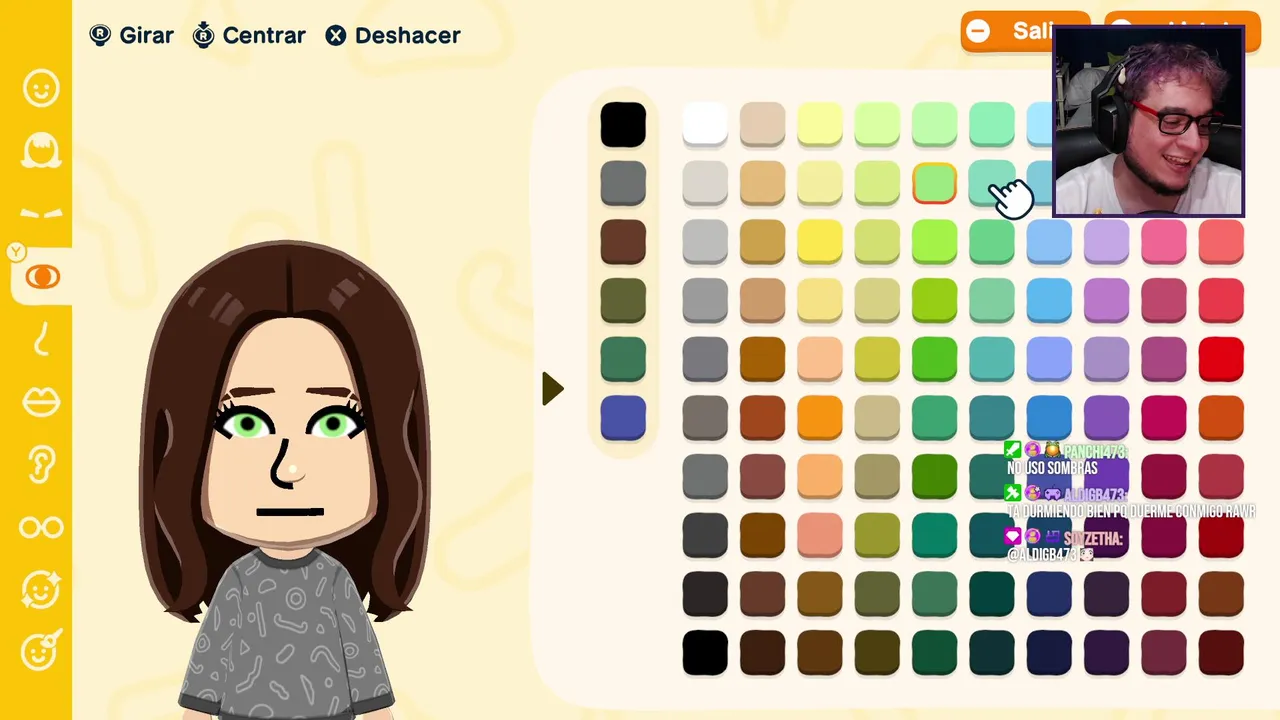
Task: Switch to the ears tab
Action: (x=41, y=464)
